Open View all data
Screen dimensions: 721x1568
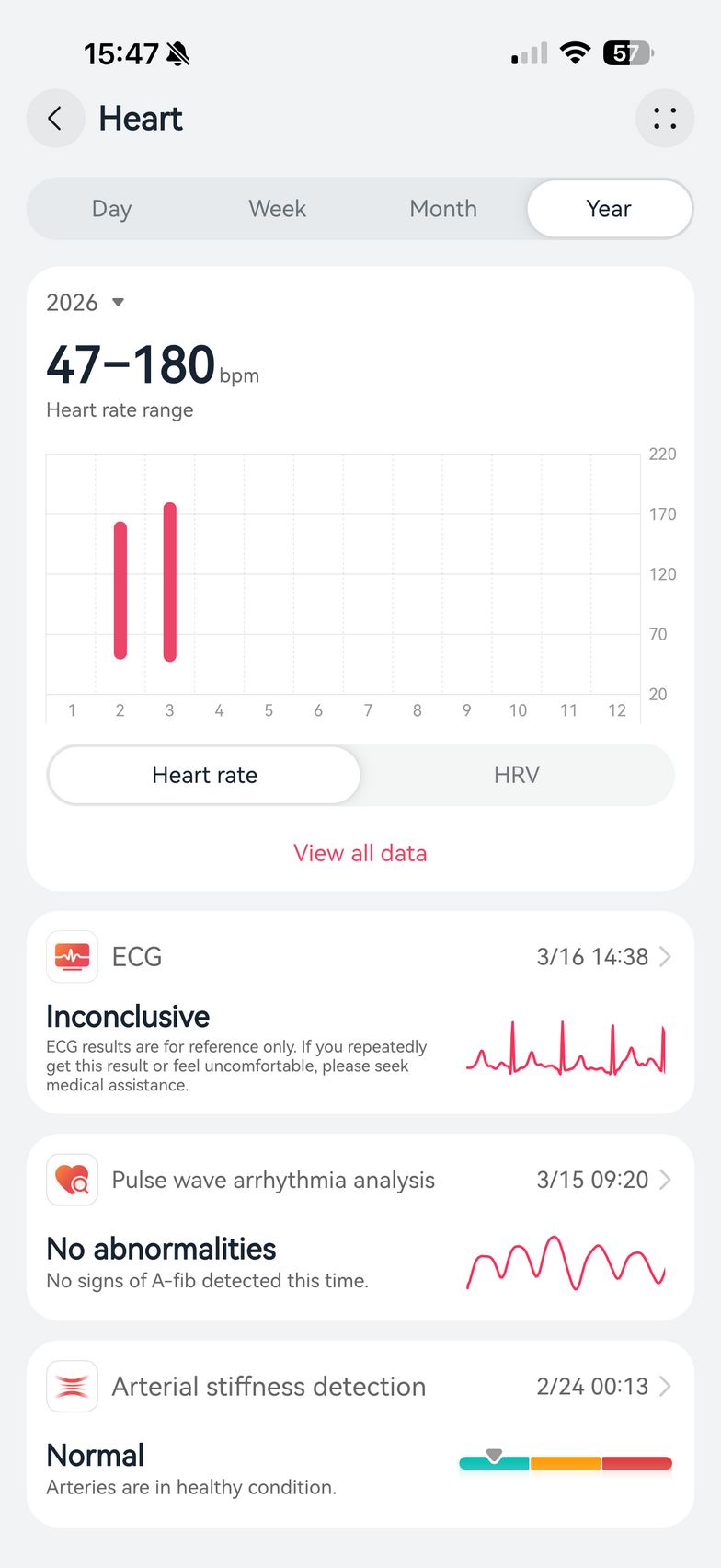[x=360, y=853]
